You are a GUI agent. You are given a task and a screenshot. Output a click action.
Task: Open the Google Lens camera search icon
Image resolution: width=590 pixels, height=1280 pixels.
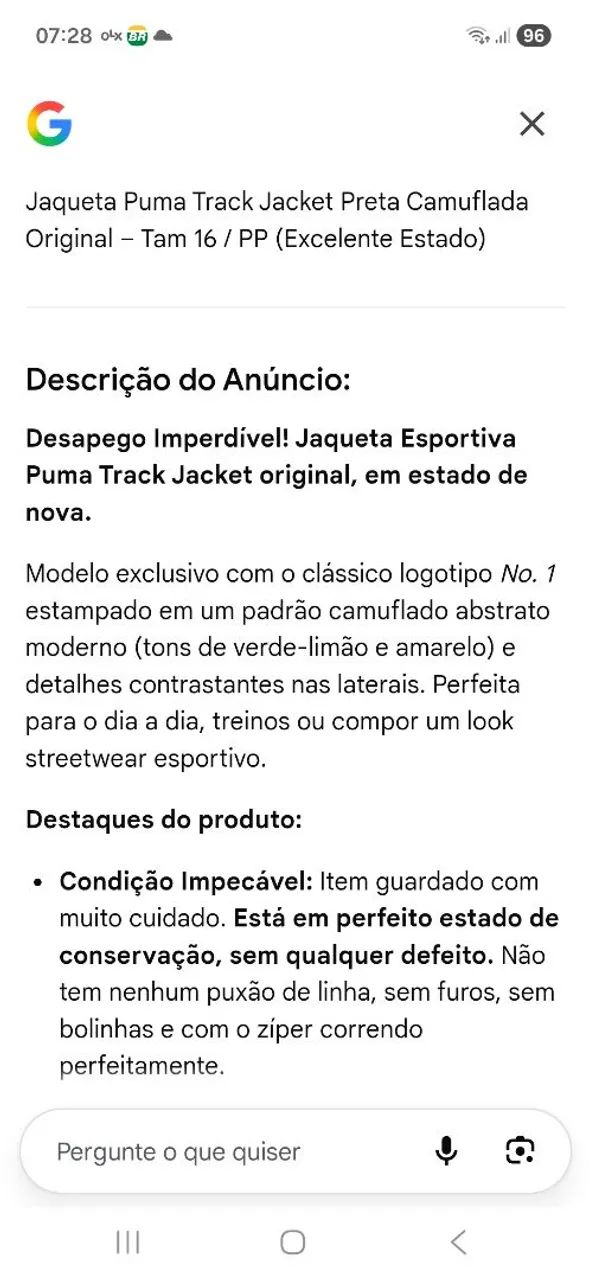pos(520,1151)
